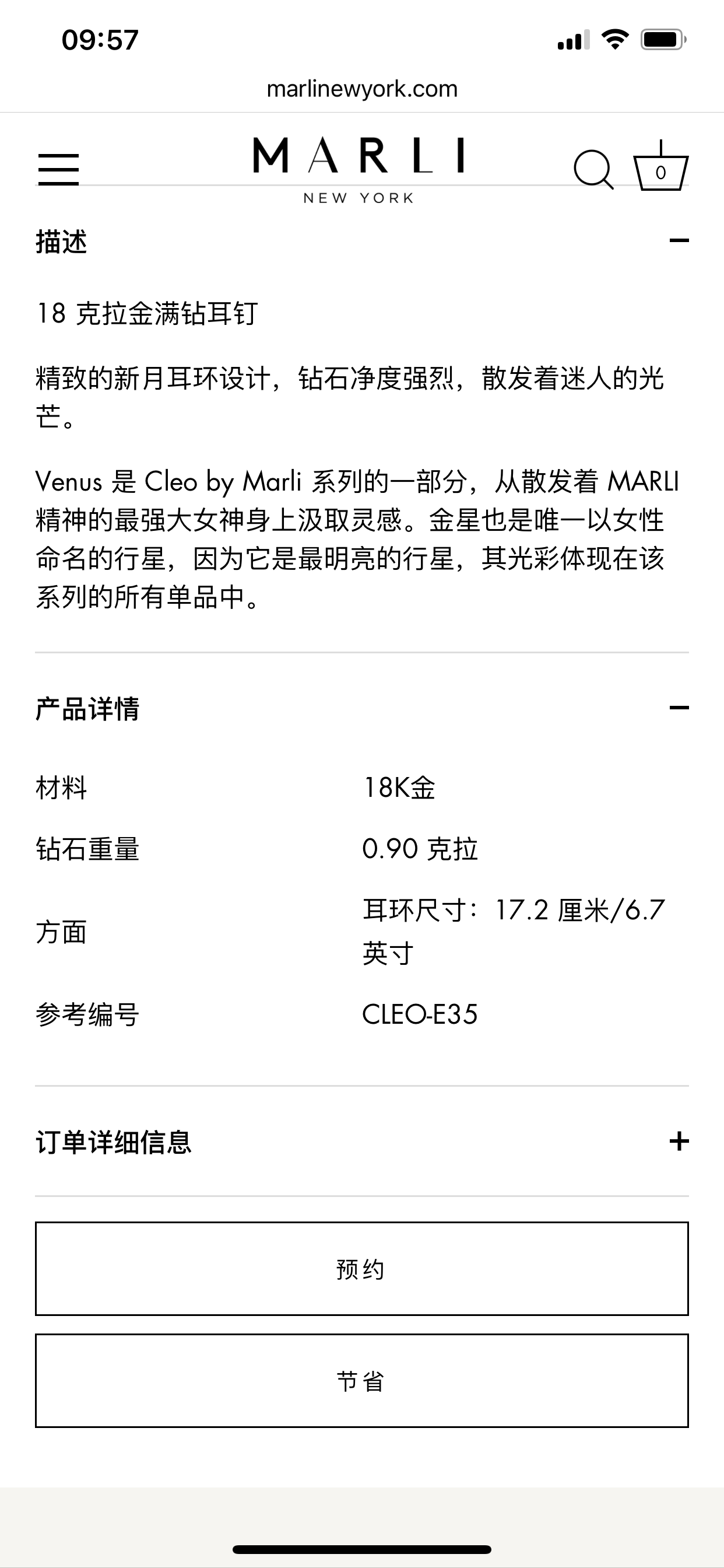Go to the MARLI New York home page
This screenshot has height=1568, width=724.
359,169
